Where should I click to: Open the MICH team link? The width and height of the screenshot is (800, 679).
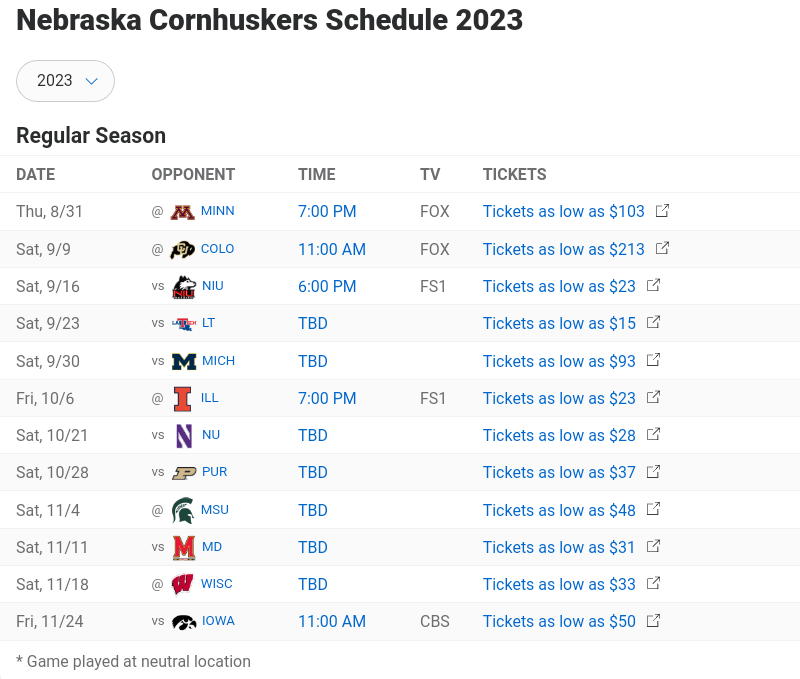(218, 360)
